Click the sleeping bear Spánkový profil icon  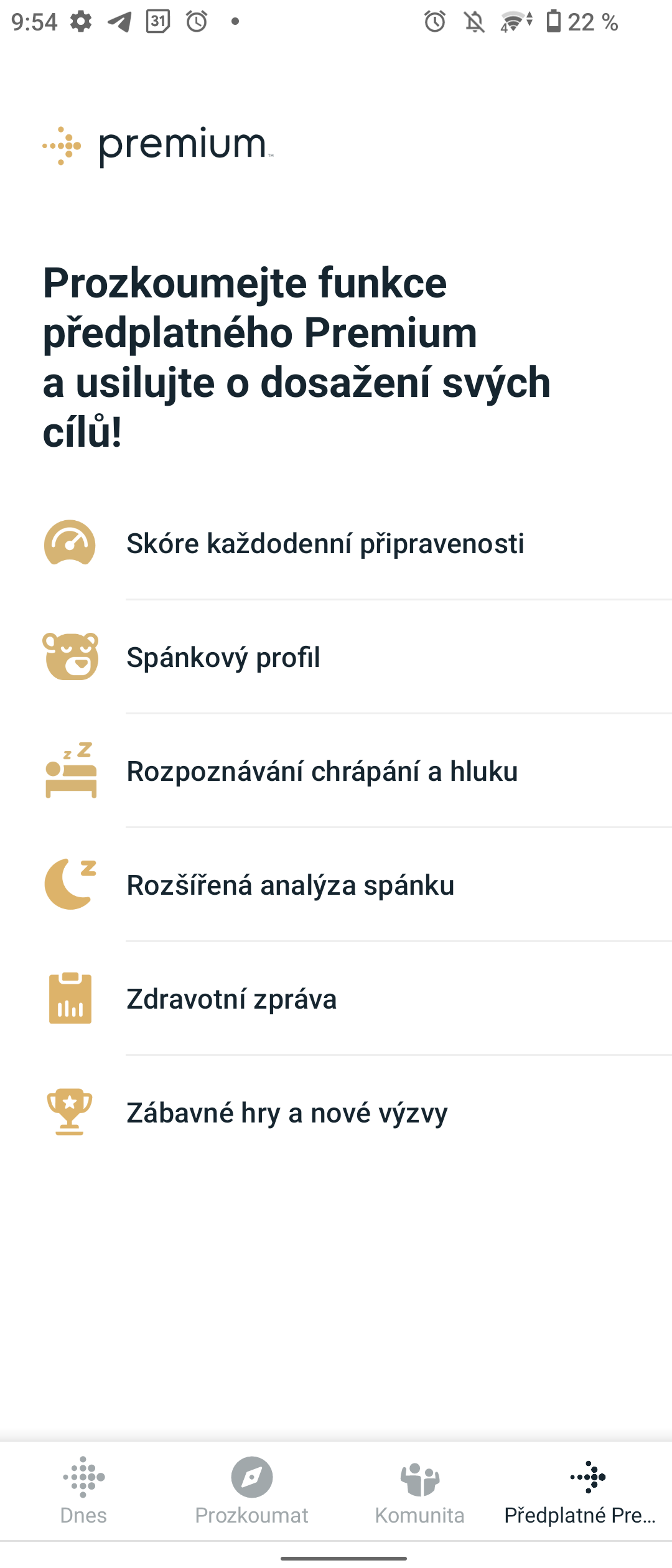point(70,658)
